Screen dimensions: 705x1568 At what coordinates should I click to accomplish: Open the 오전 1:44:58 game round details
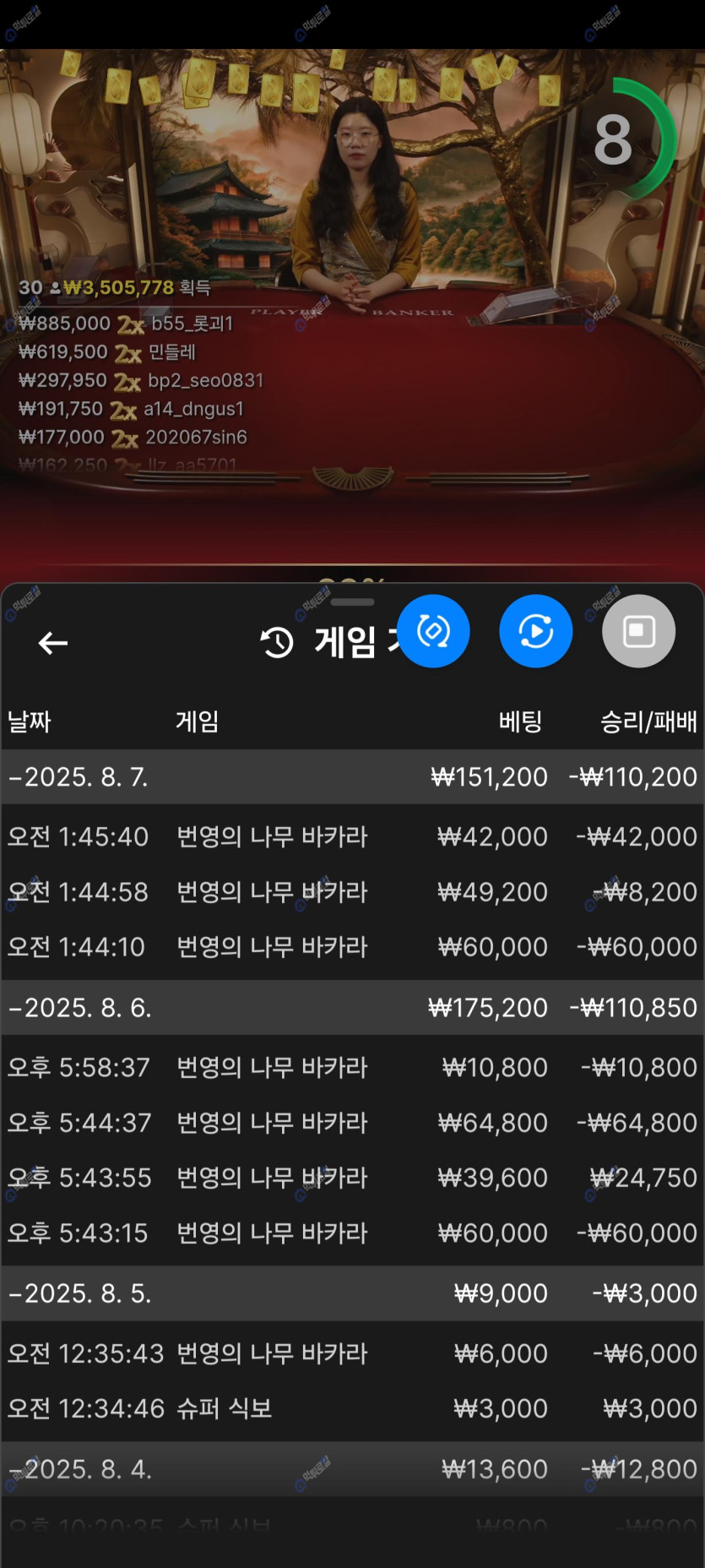[x=352, y=892]
